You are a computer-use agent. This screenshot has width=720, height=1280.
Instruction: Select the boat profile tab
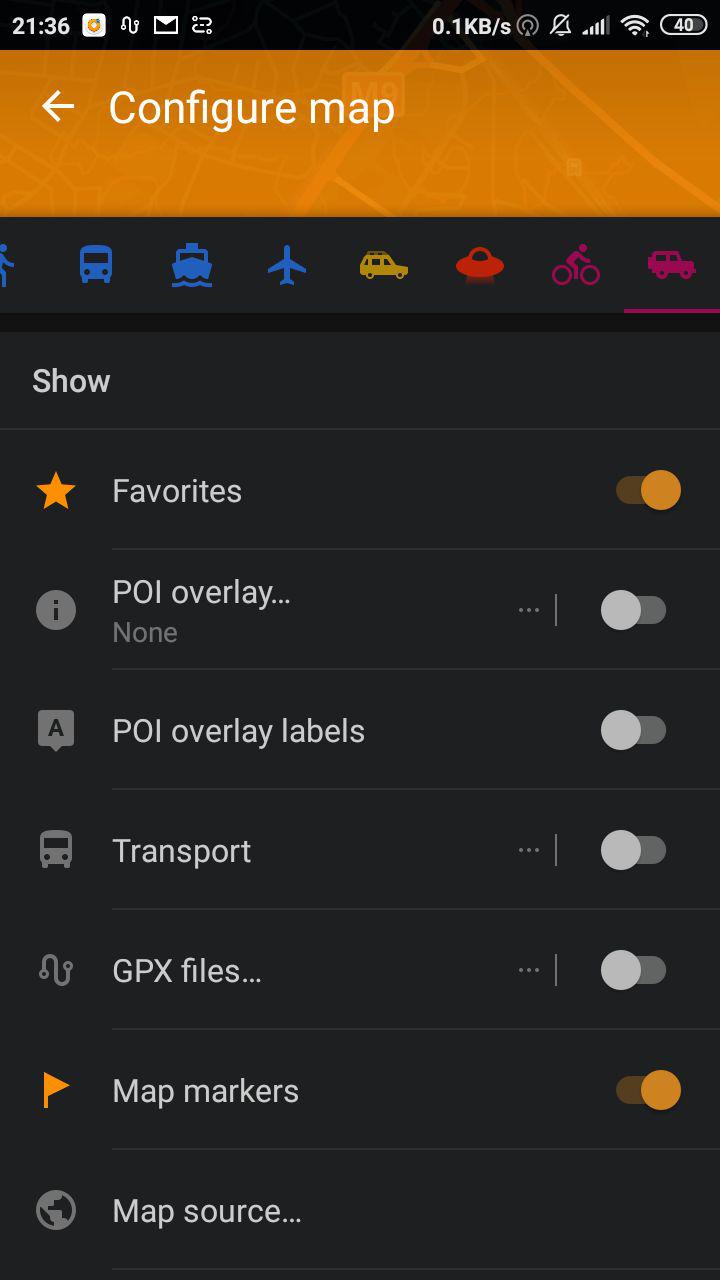click(191, 265)
